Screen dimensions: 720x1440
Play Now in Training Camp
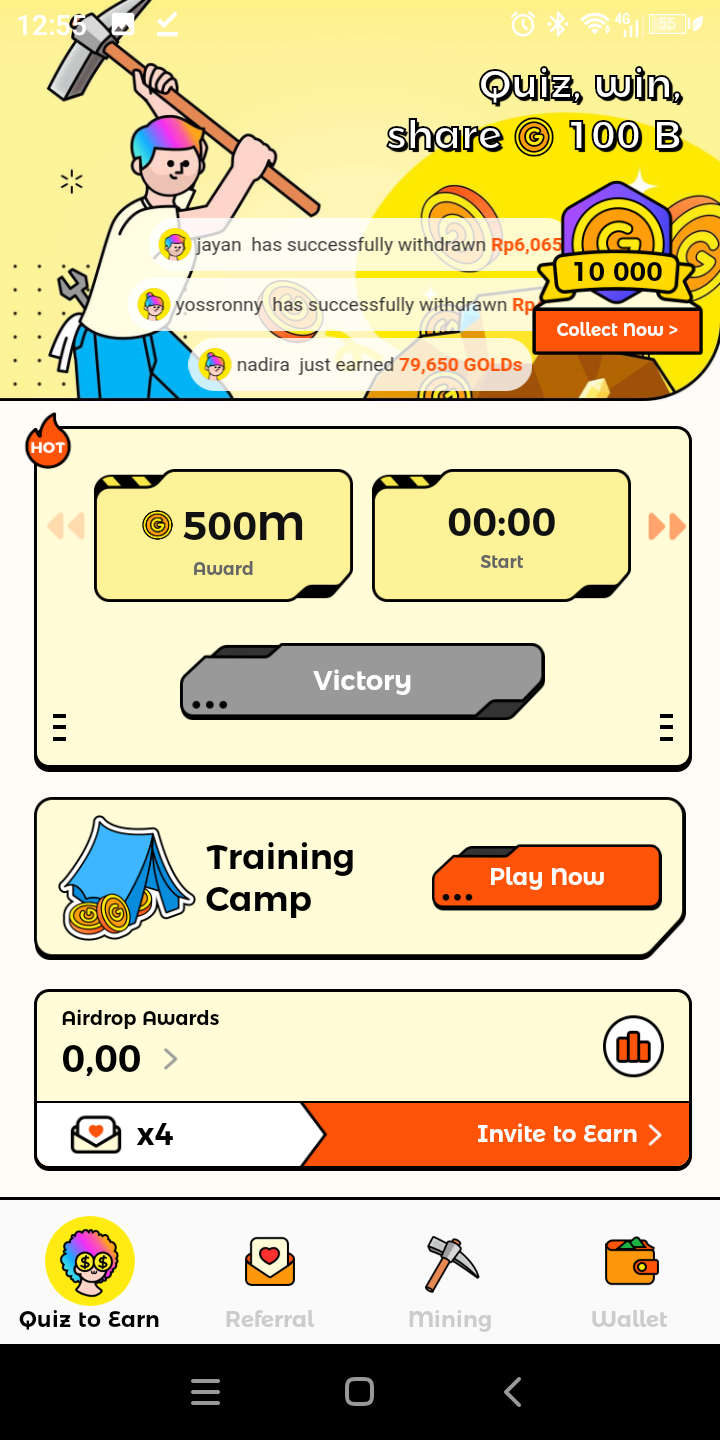pyautogui.click(x=546, y=878)
